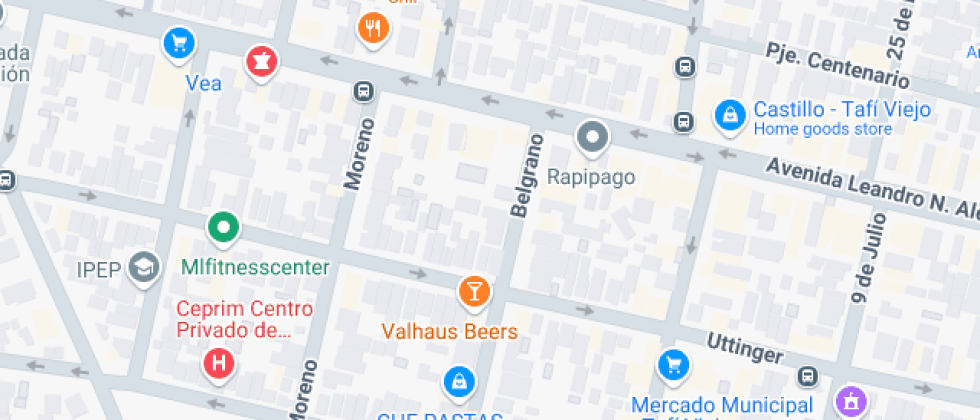Open the Rapipago location pin
980x420 pixels.
[x=592, y=138]
